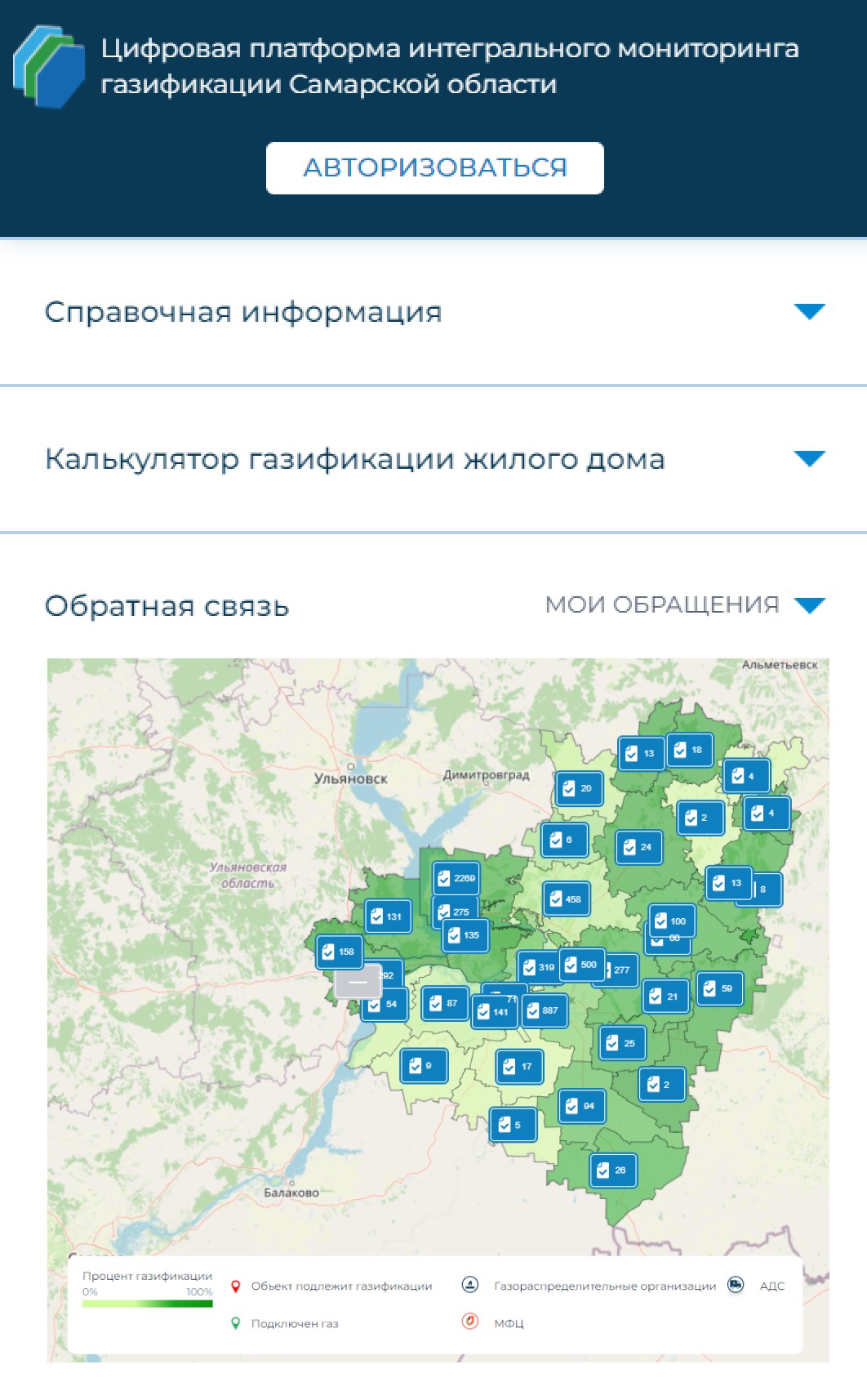Tap the marker showing 59

tap(718, 988)
